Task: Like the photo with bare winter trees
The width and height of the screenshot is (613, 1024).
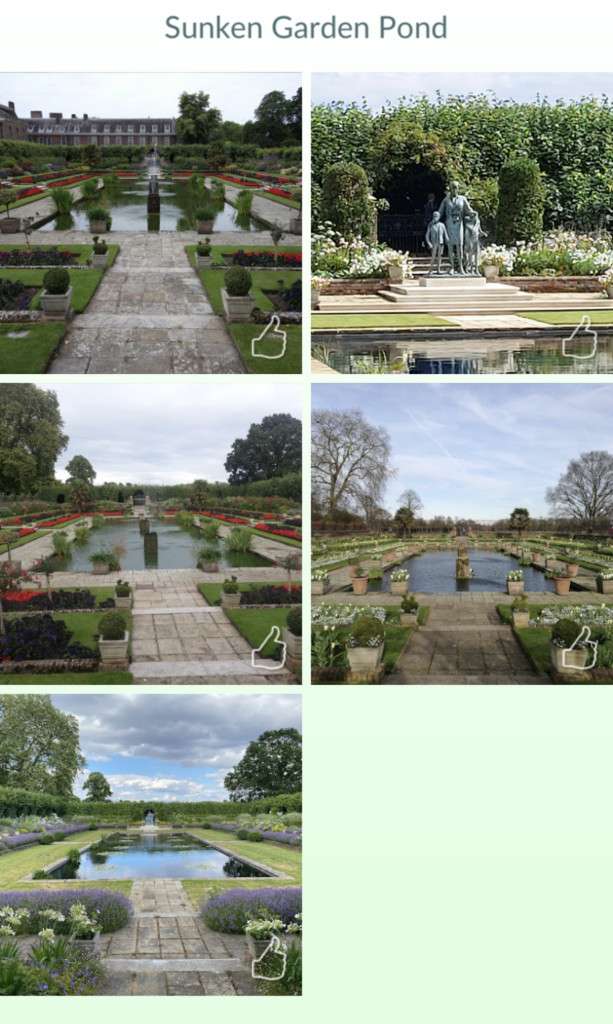Action: coord(579,650)
